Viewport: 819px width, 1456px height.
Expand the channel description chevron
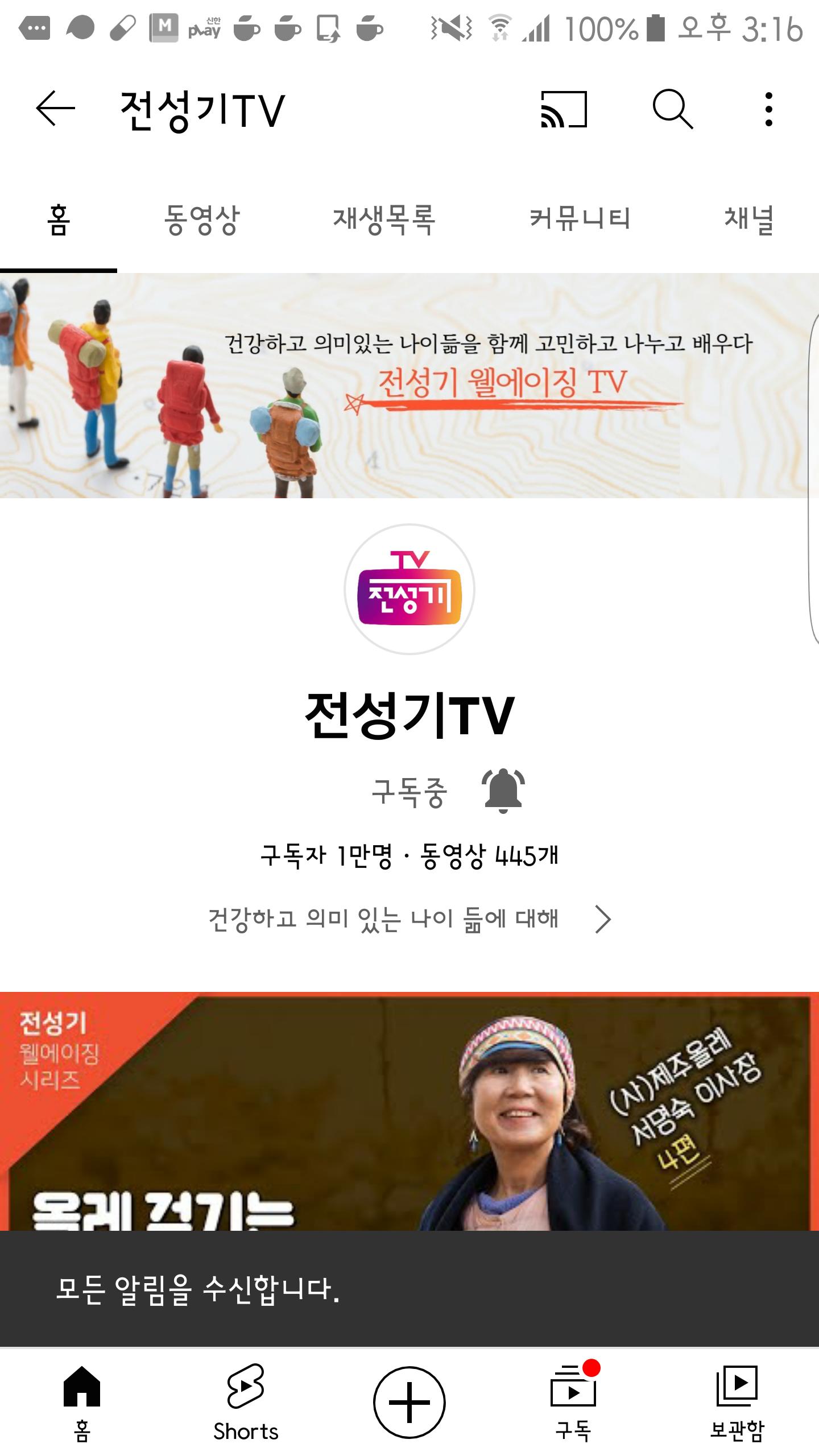point(602,919)
